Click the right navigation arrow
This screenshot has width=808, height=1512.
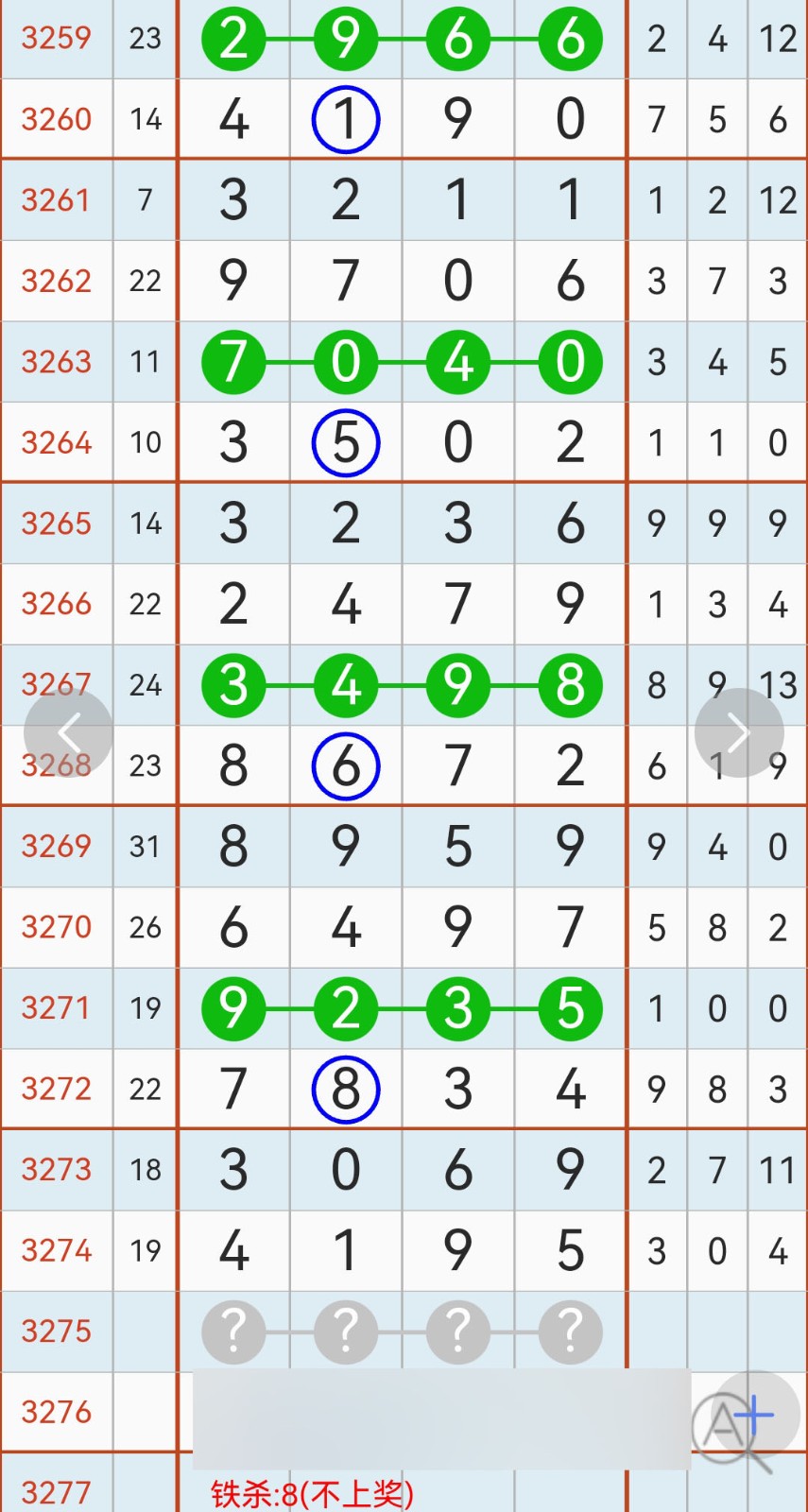pos(738,732)
